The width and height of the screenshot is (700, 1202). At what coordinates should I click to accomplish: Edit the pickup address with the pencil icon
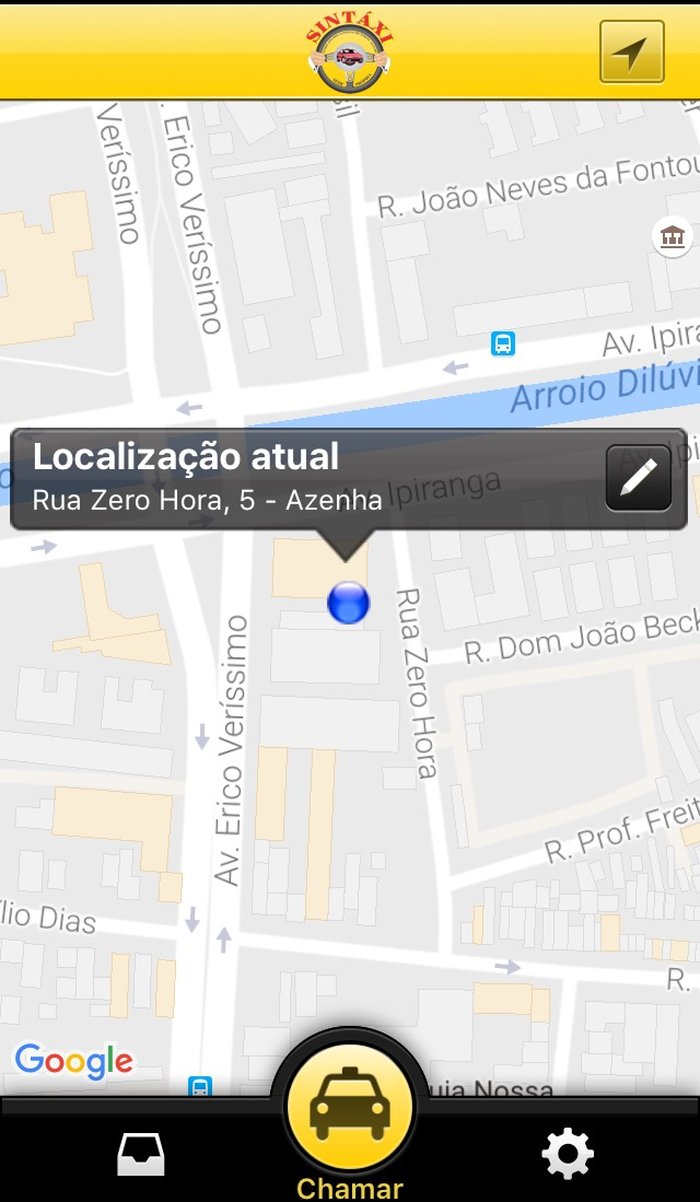pyautogui.click(x=638, y=478)
